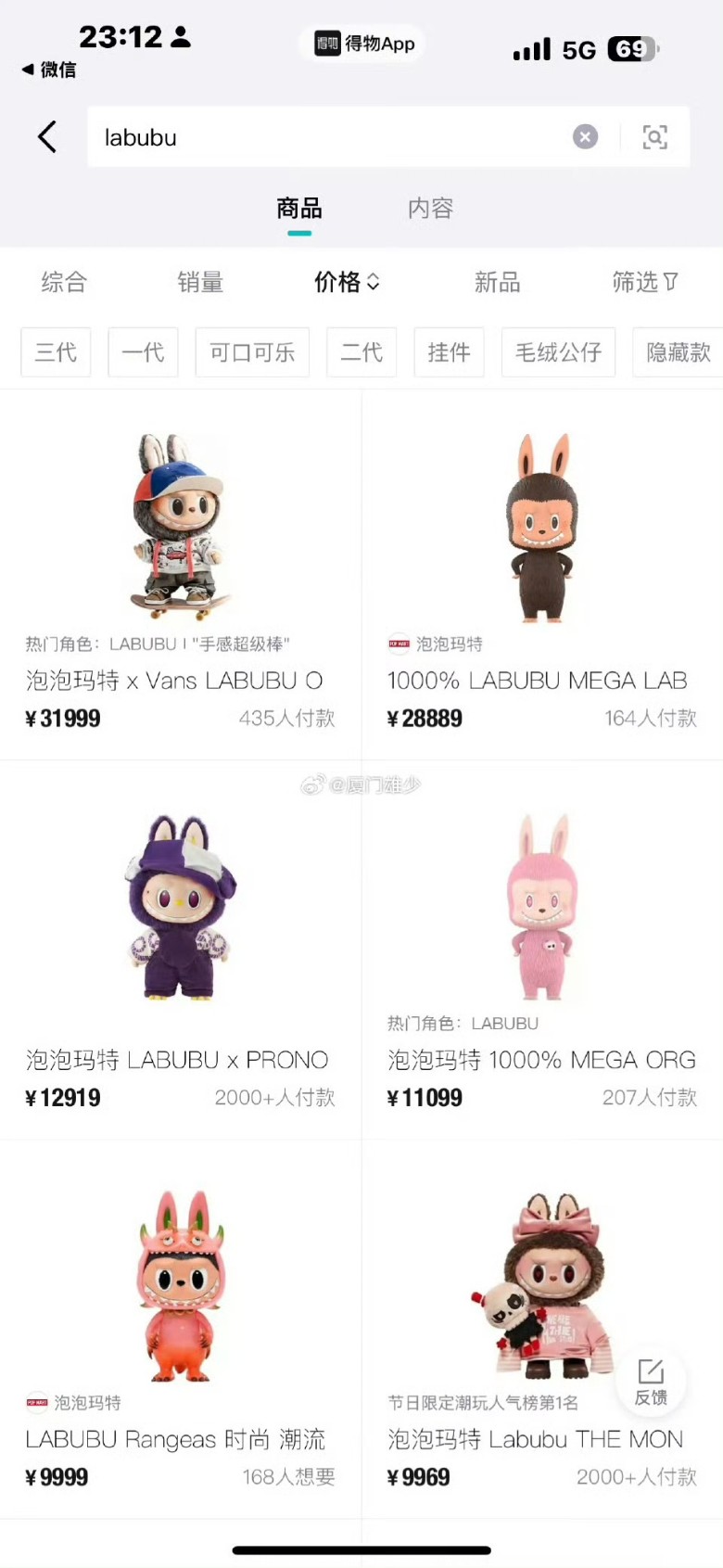Viewport: 723px width, 1568px height.
Task: Sort results by 销量
Action: pyautogui.click(x=200, y=282)
